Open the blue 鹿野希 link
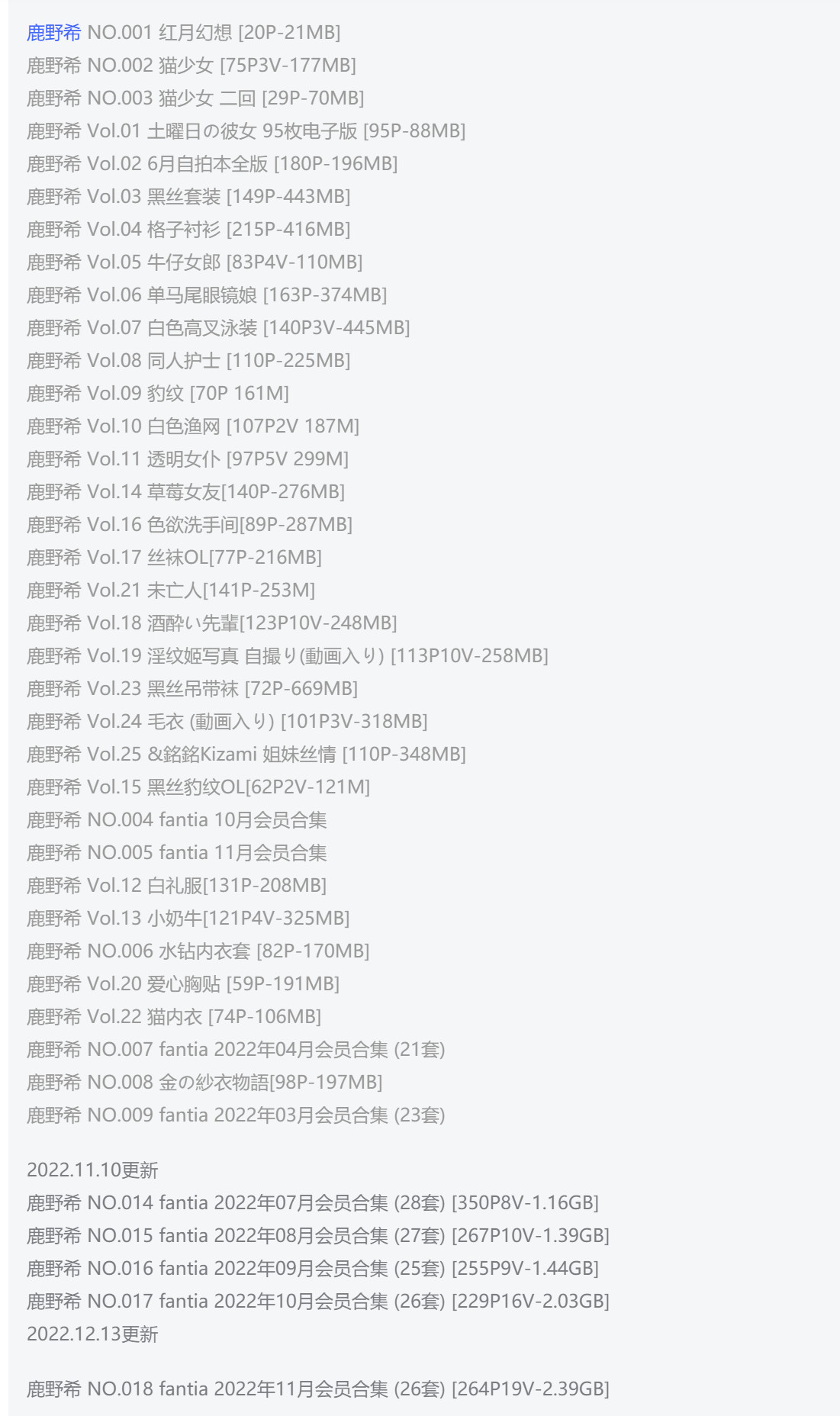840x1416 pixels. [x=53, y=33]
